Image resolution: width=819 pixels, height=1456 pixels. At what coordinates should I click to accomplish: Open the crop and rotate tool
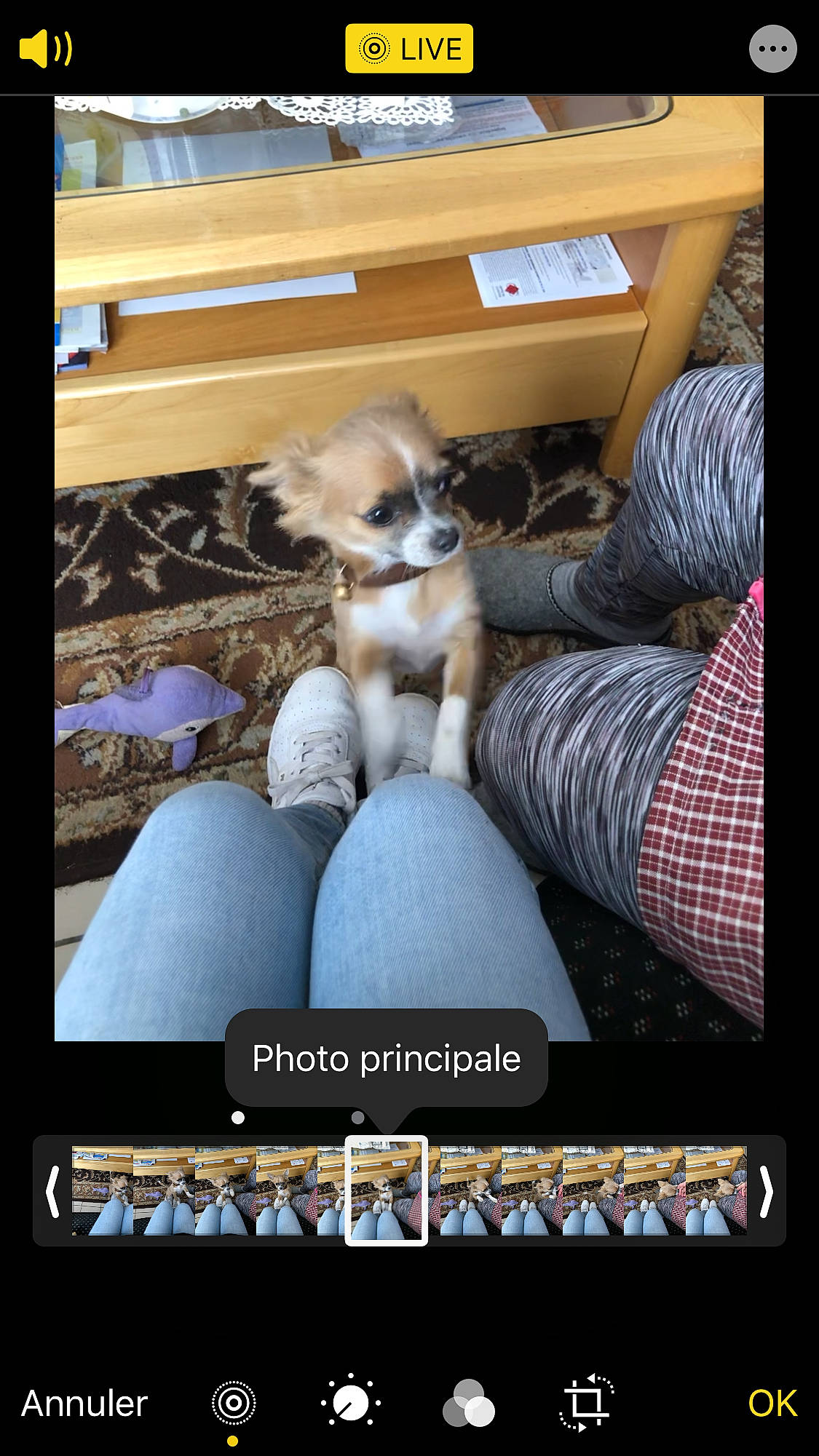tap(586, 1401)
